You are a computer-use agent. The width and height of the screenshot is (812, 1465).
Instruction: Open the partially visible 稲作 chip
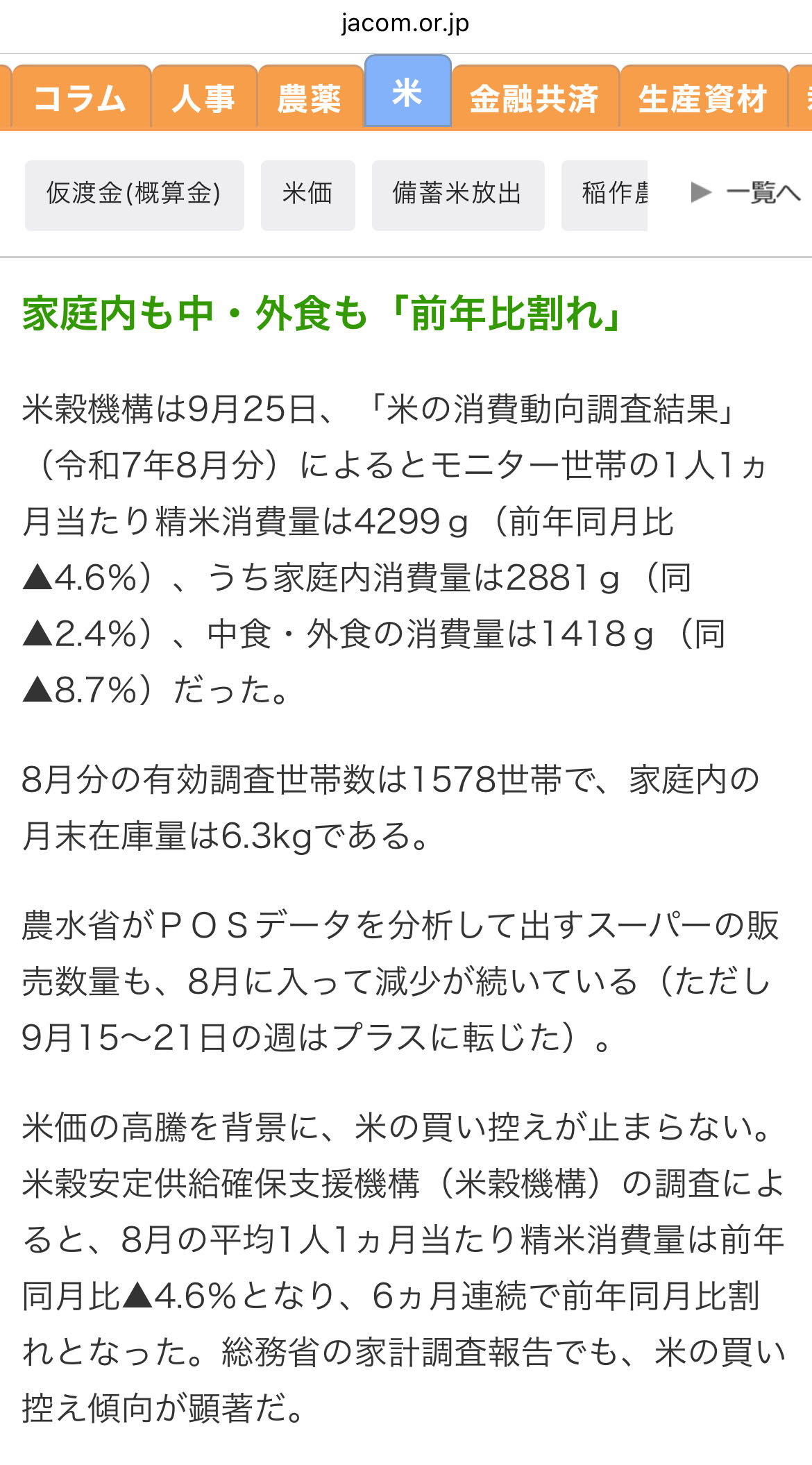tap(605, 194)
